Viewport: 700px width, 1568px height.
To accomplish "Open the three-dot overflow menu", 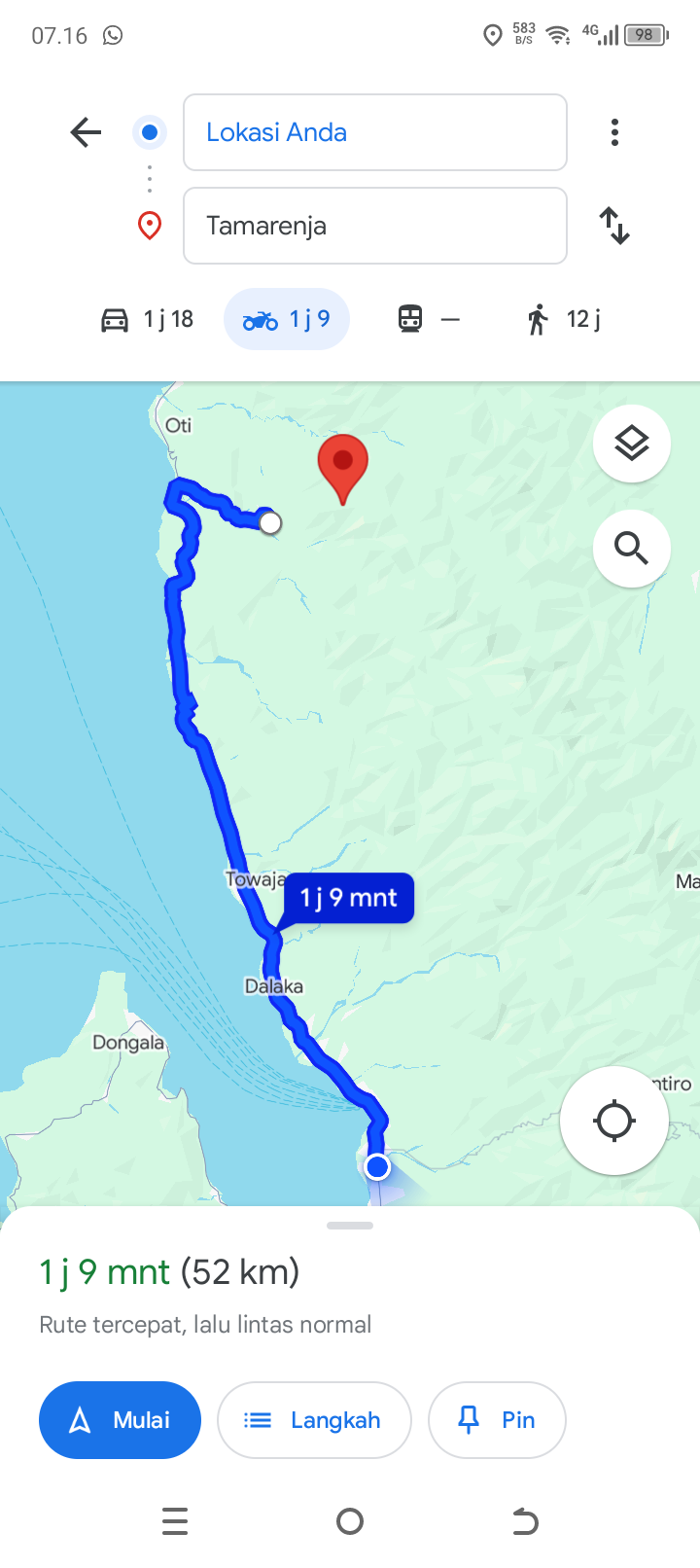I will 614,132.
